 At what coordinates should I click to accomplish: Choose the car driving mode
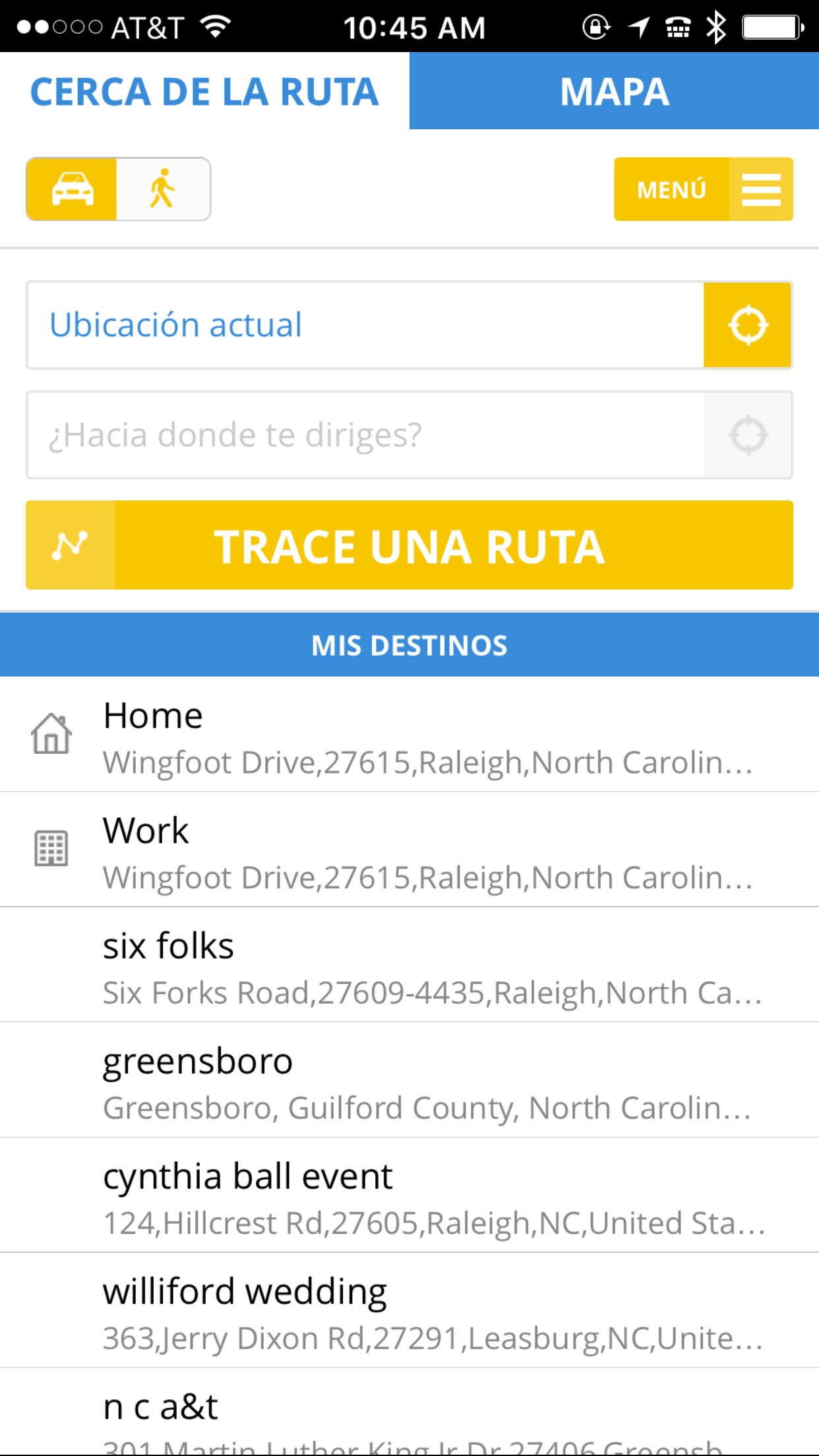72,189
